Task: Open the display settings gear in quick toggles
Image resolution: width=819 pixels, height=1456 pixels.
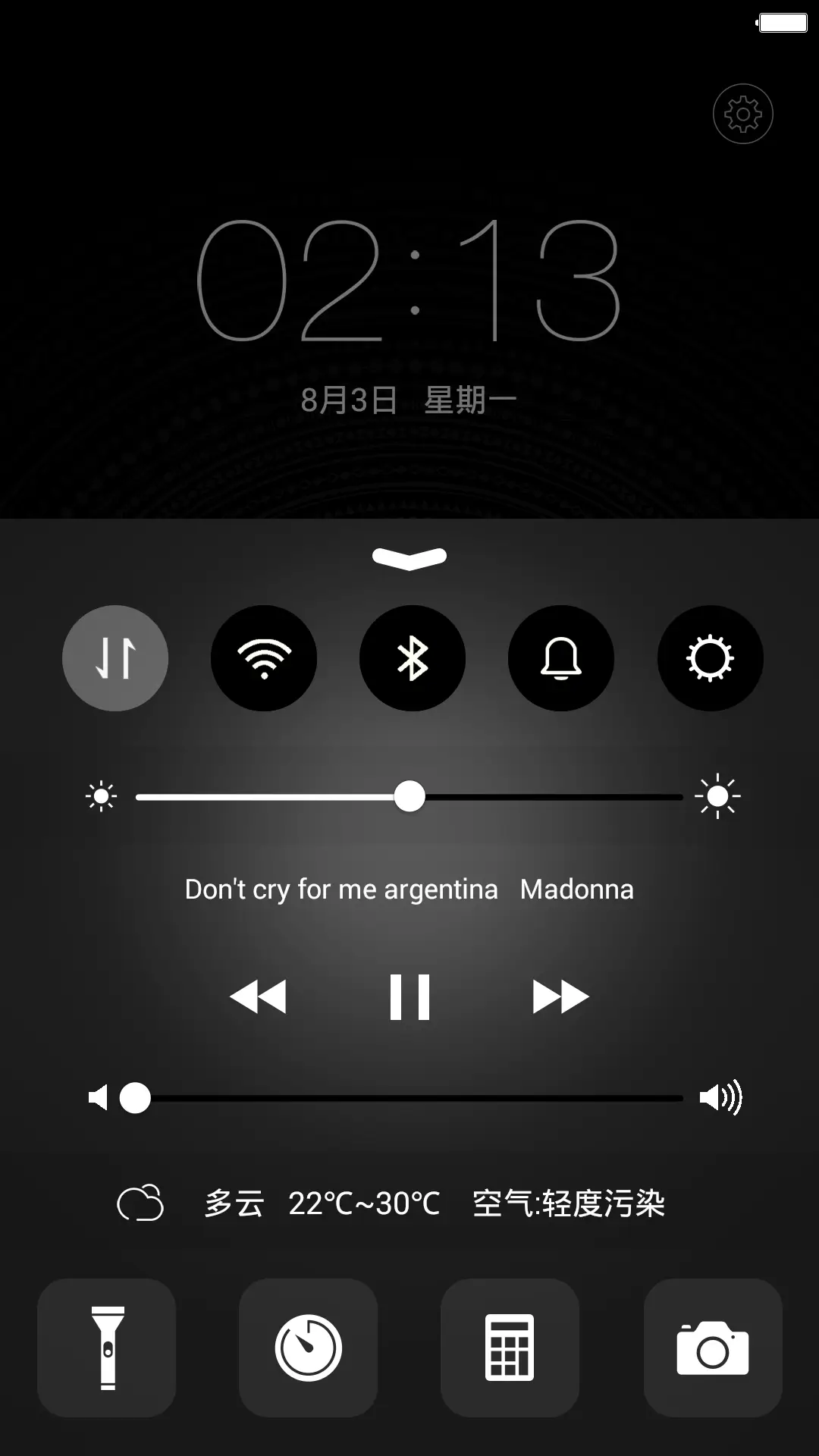Action: tap(710, 658)
